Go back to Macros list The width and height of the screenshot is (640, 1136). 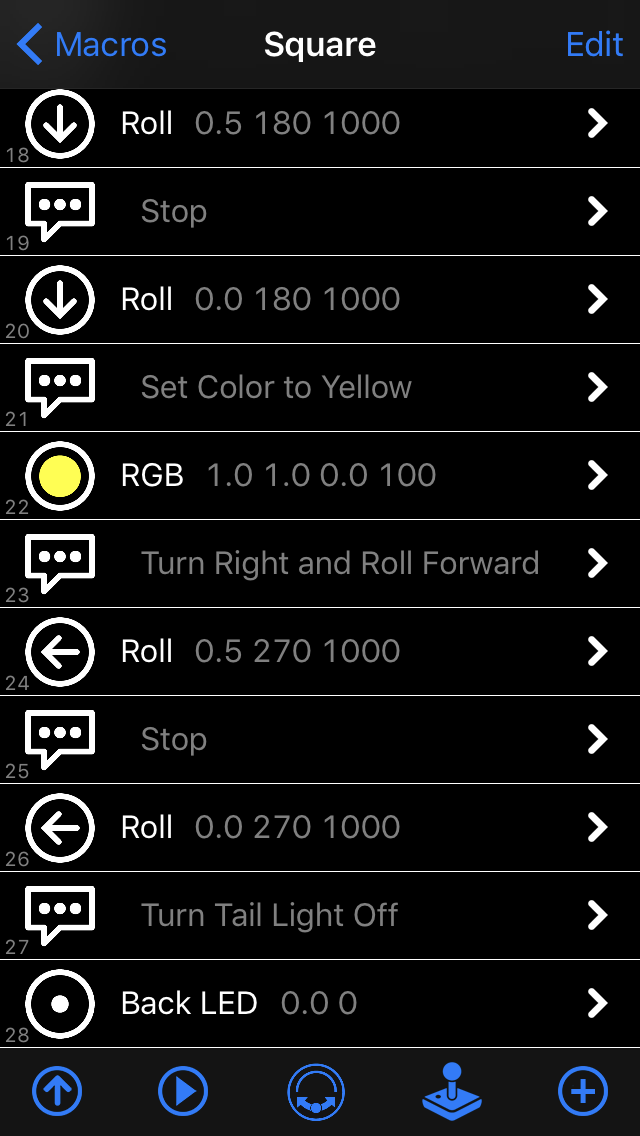coord(92,45)
